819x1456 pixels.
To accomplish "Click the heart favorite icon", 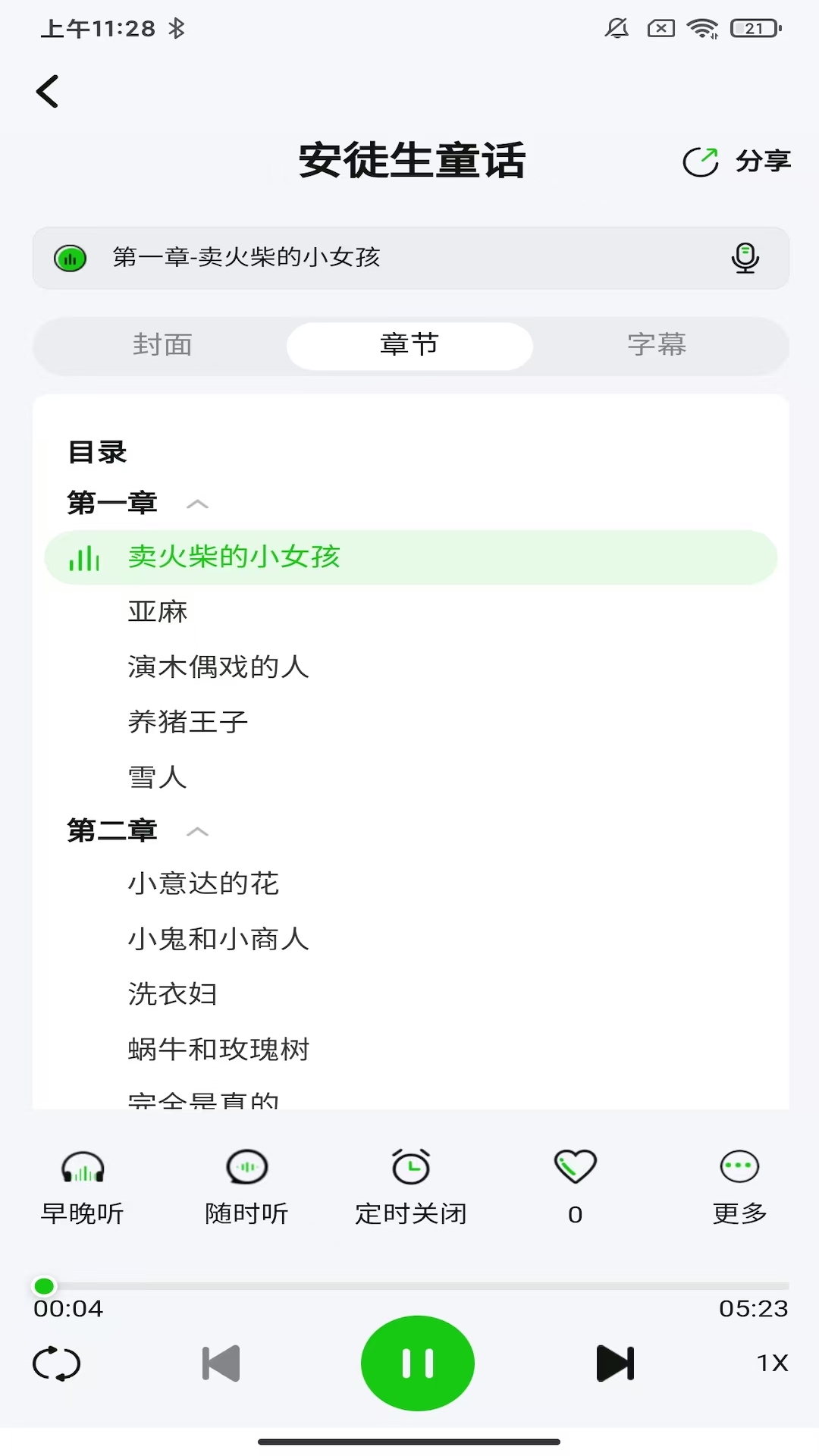I will point(574,1166).
